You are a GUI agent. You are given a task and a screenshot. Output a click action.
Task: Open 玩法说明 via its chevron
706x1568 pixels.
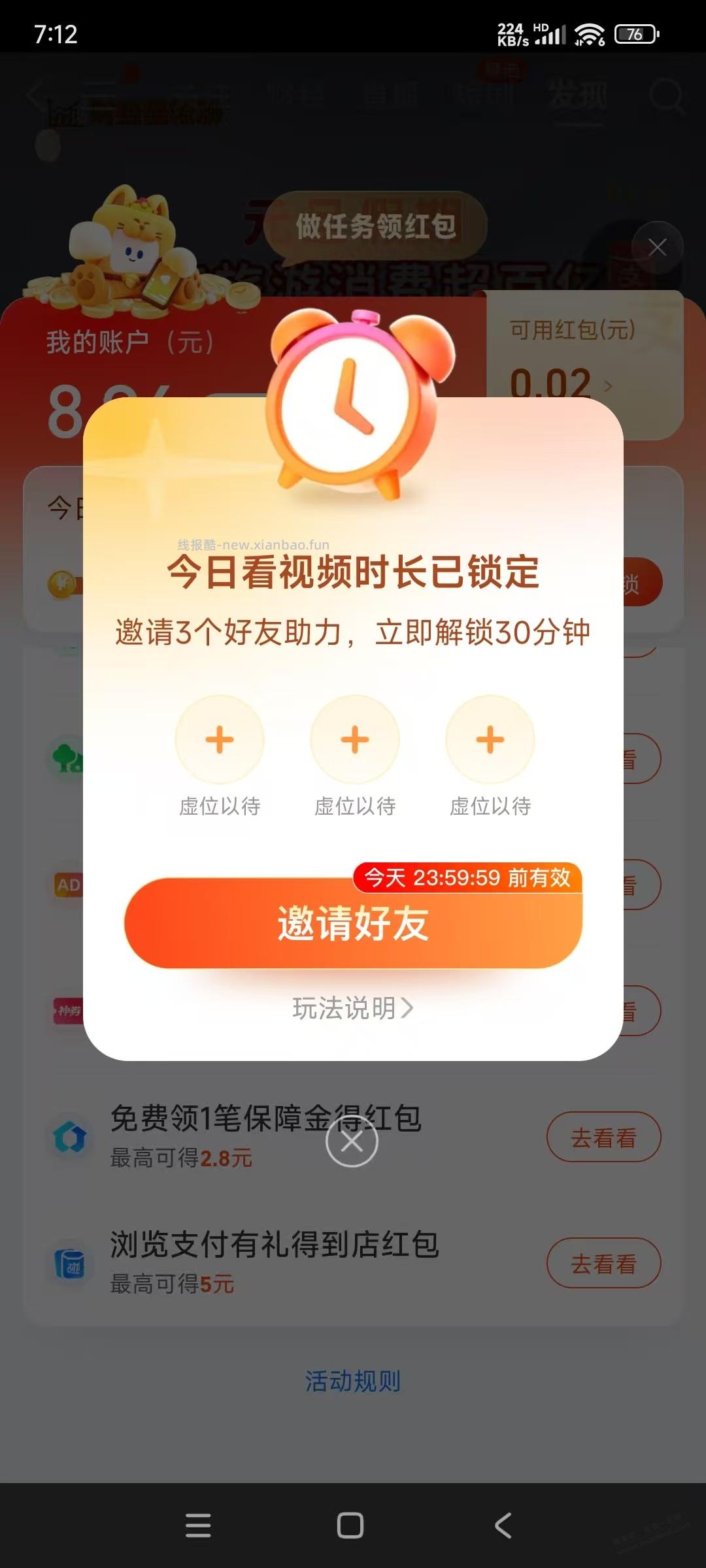pyautogui.click(x=353, y=1009)
